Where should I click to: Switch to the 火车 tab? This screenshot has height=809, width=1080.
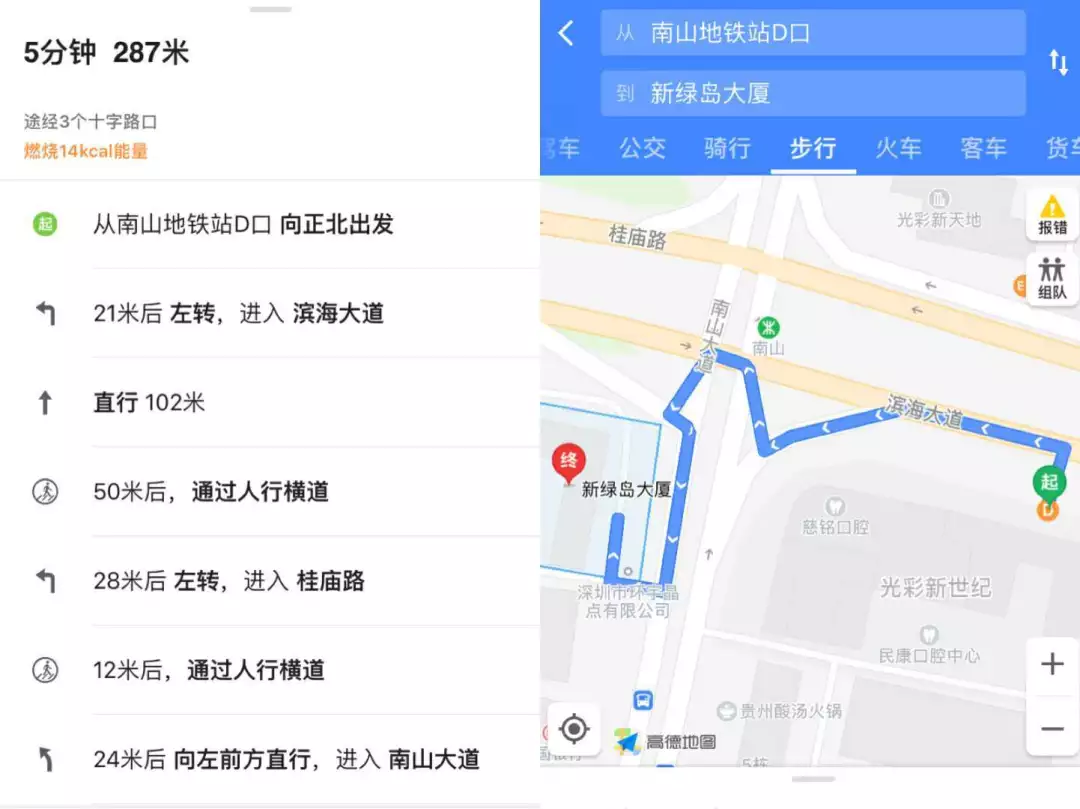tap(898, 148)
